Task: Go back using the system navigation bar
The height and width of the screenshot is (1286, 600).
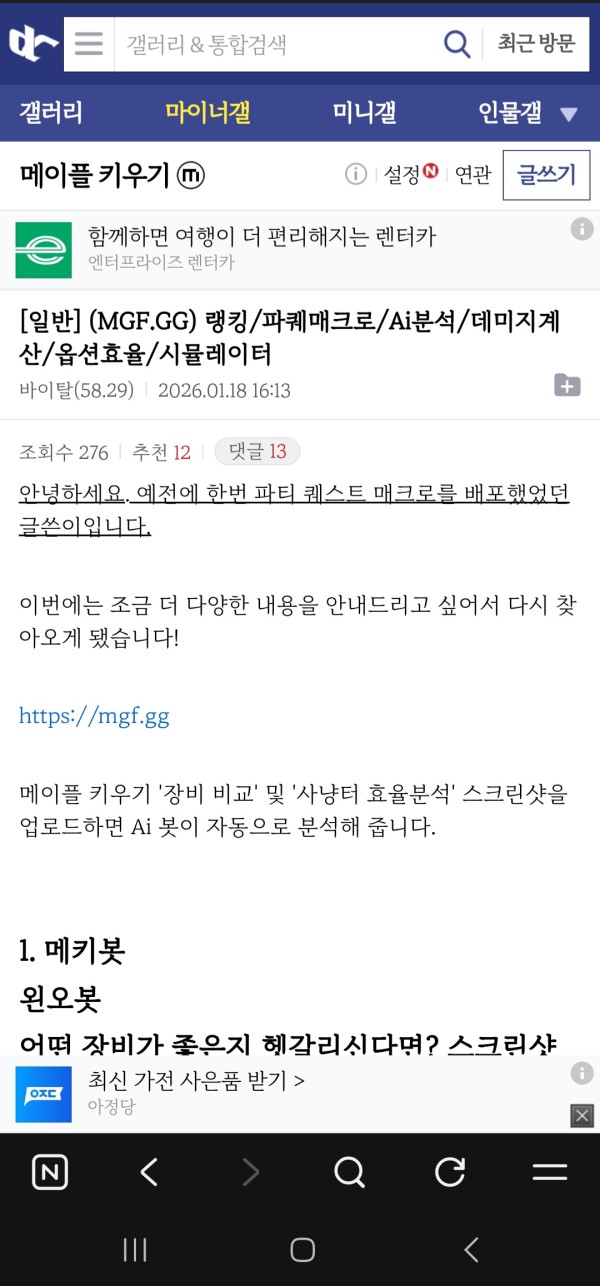Action: (x=471, y=1249)
